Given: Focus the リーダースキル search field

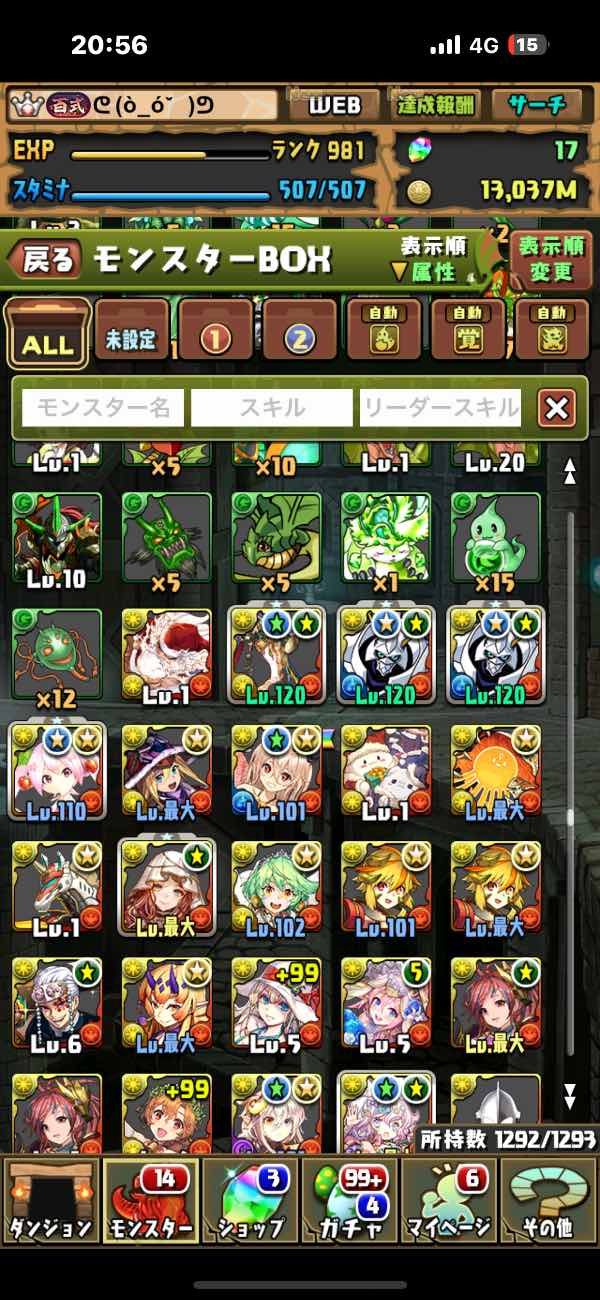Looking at the screenshot, I should [440, 407].
